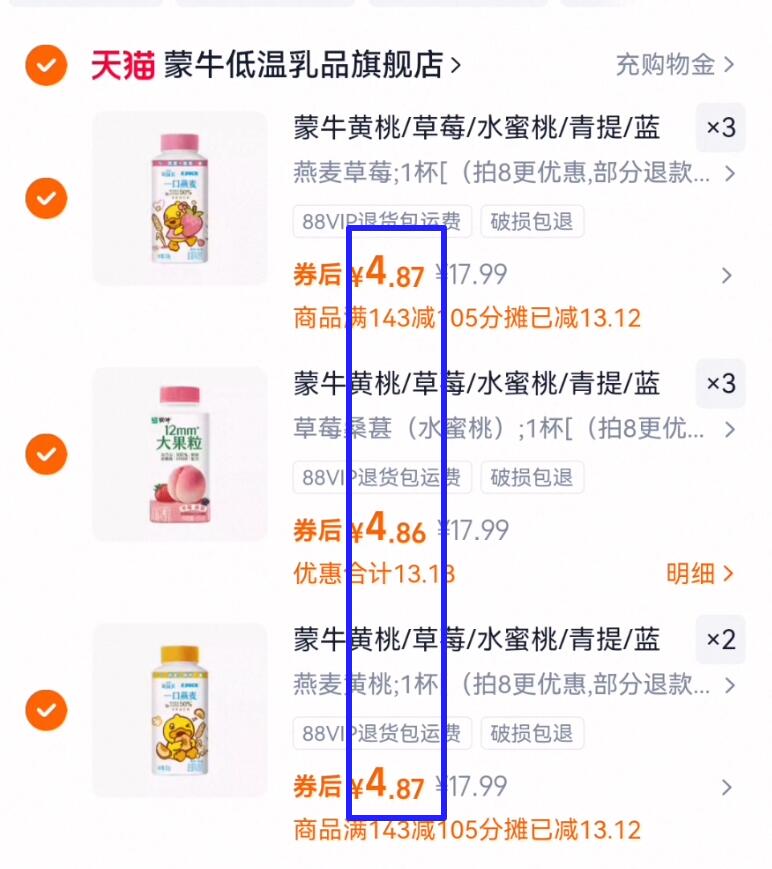
Task: Expand price details chevron for 燕麦黄桃 item
Action: pos(727,788)
